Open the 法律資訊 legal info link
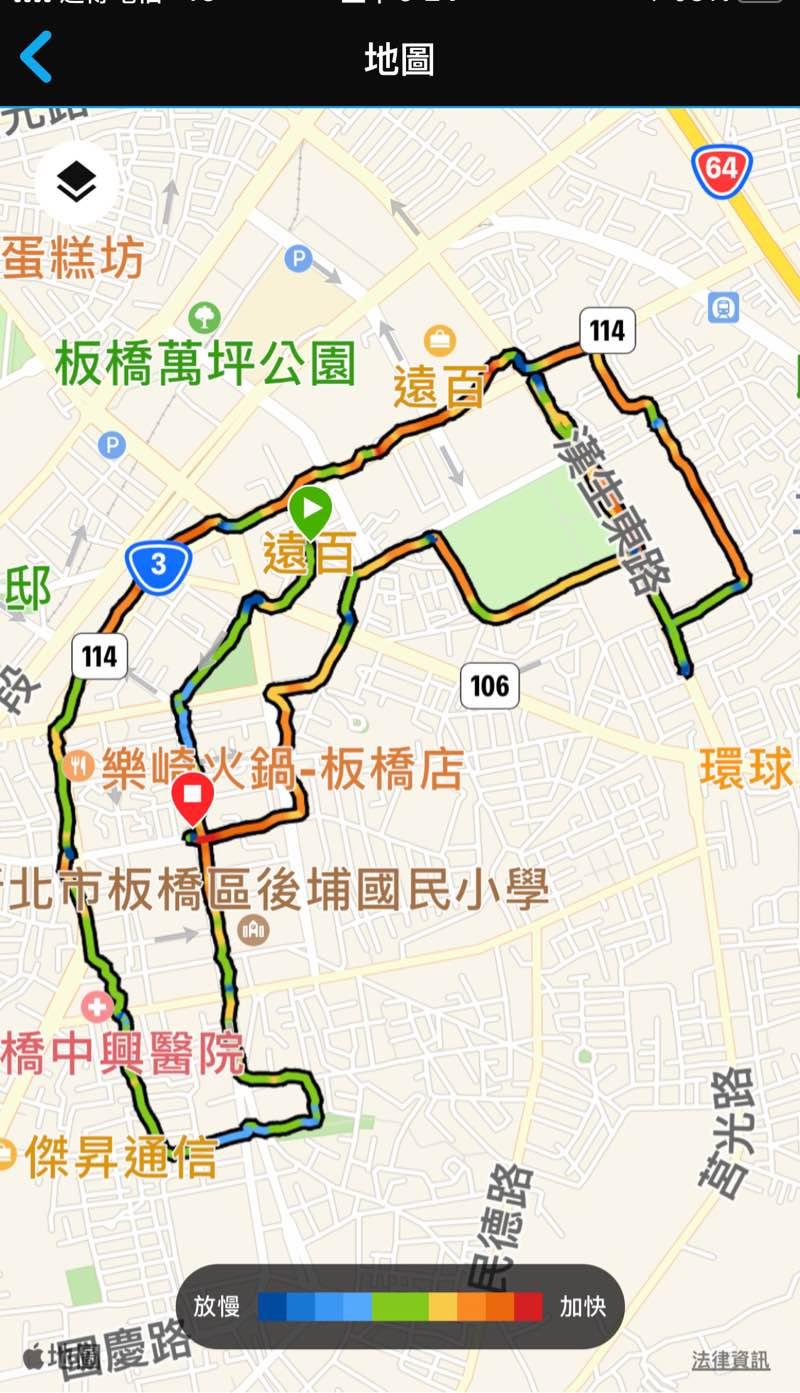This screenshot has width=800, height=1393. pyautogui.click(x=731, y=1360)
